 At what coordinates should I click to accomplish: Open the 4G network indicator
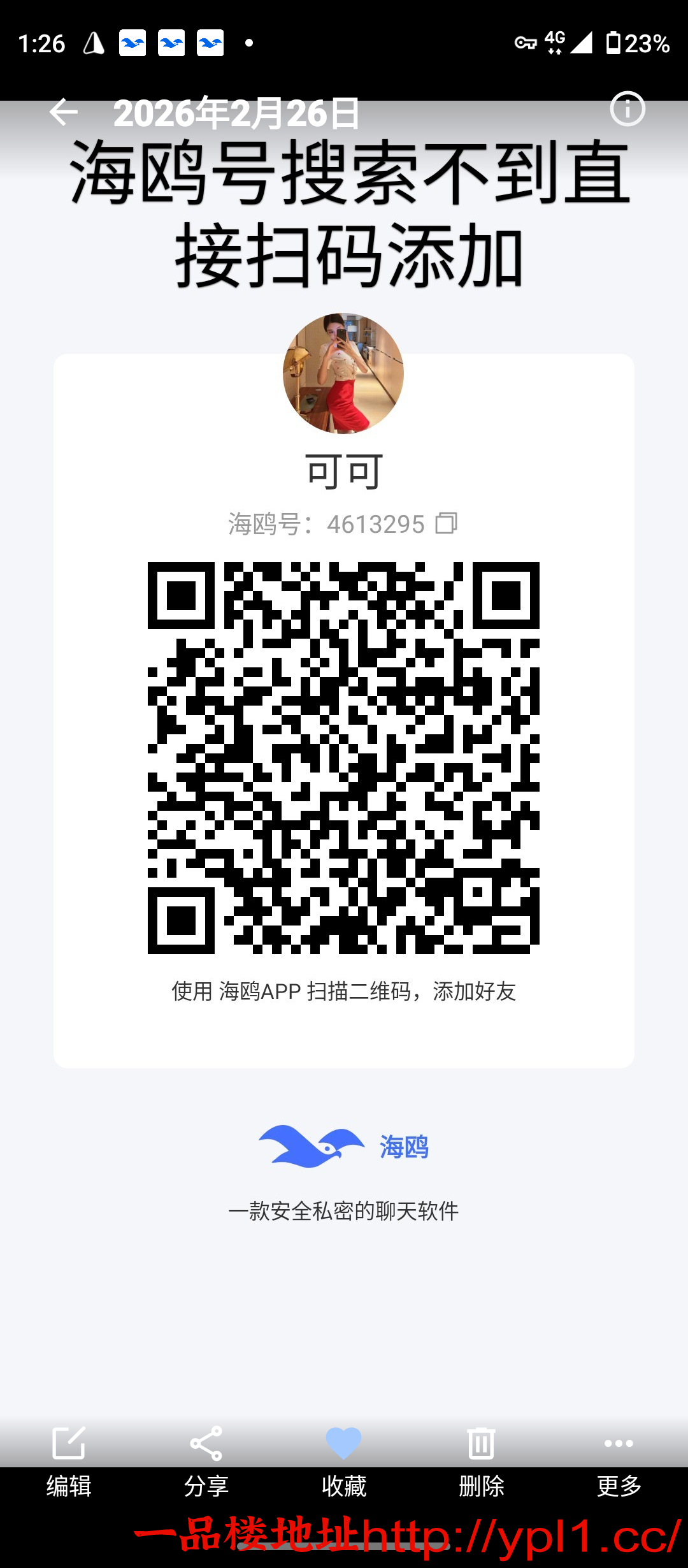554,41
